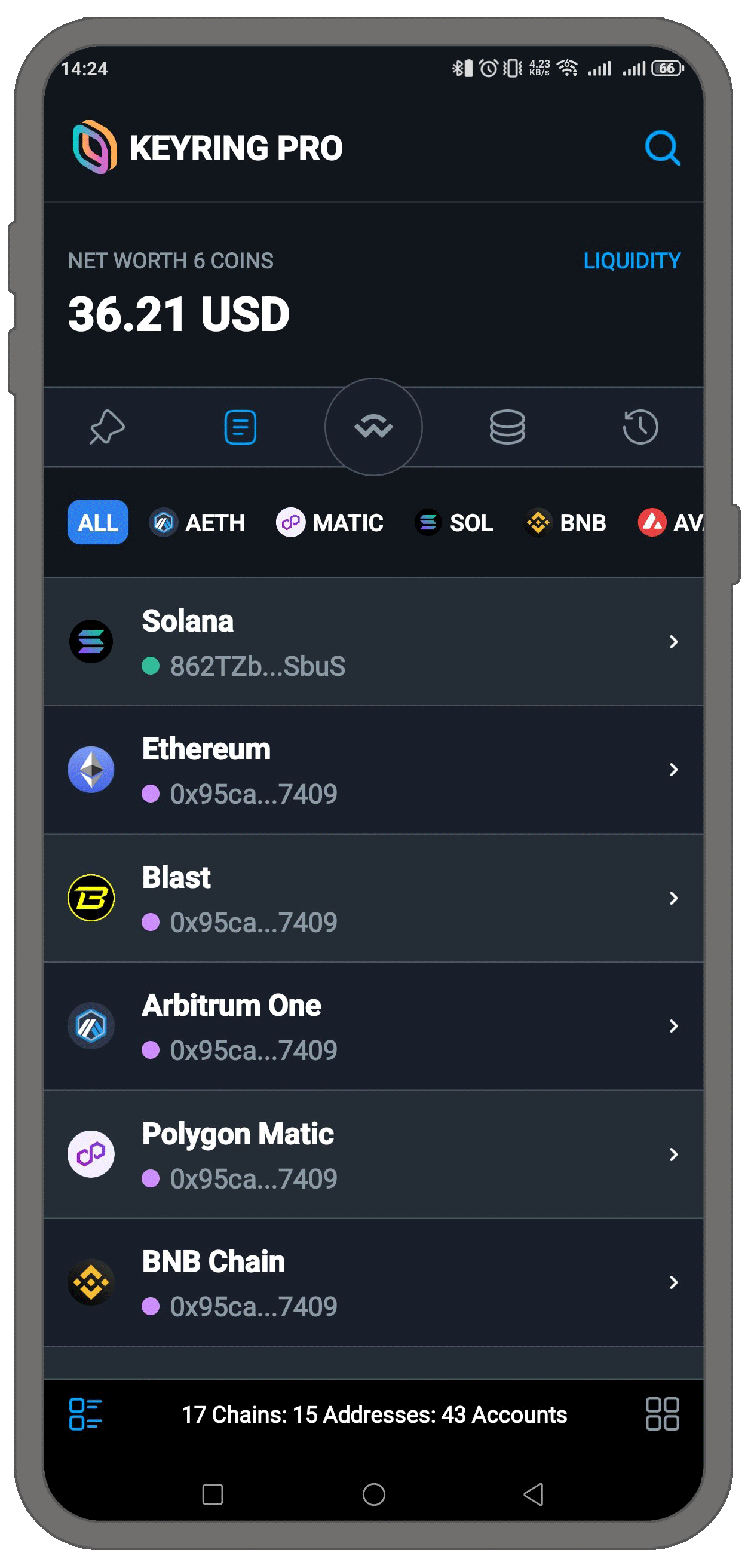Go back with the system back button

(x=534, y=1494)
